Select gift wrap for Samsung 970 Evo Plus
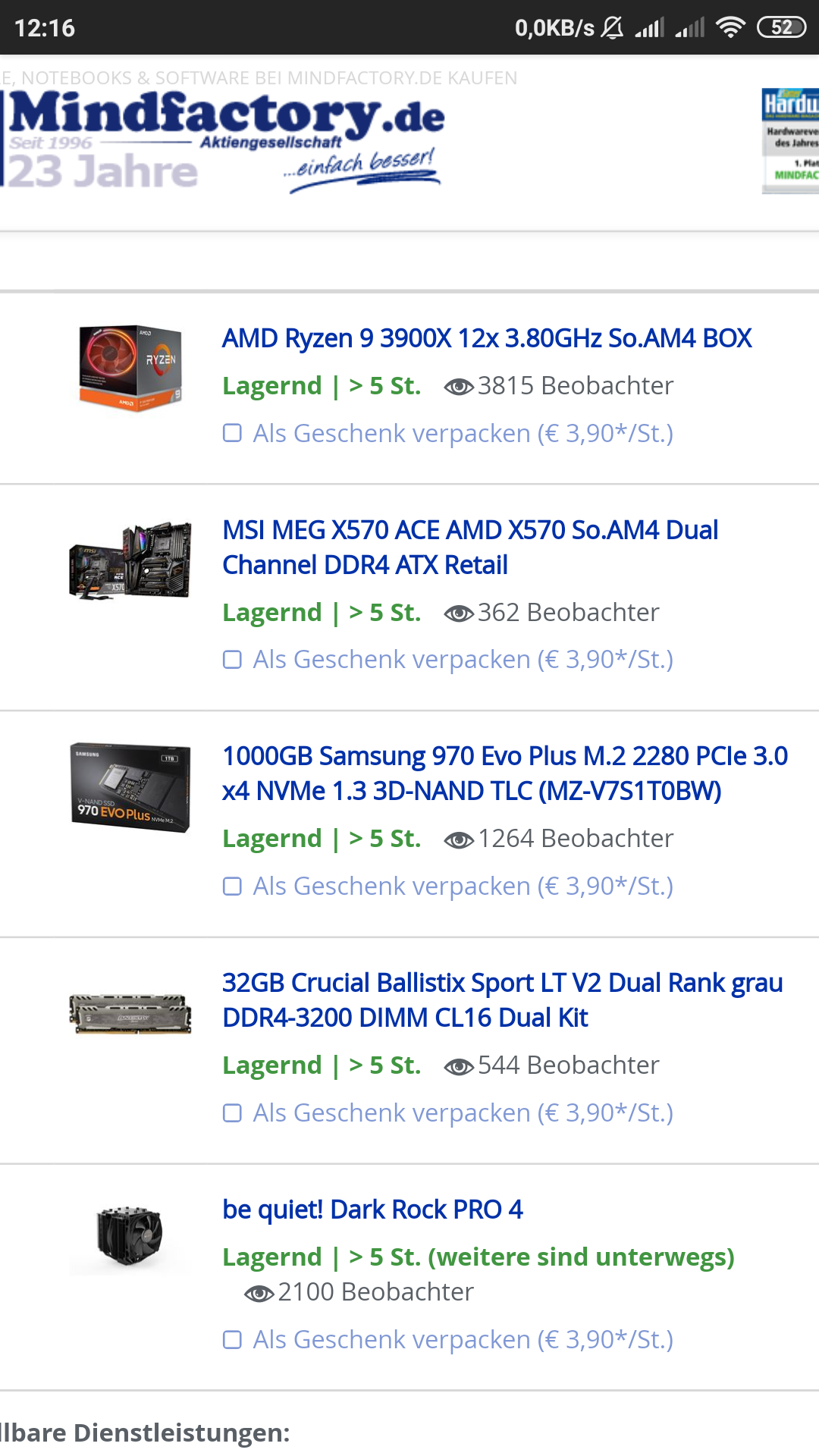Viewport: 819px width, 1456px height. click(x=232, y=886)
